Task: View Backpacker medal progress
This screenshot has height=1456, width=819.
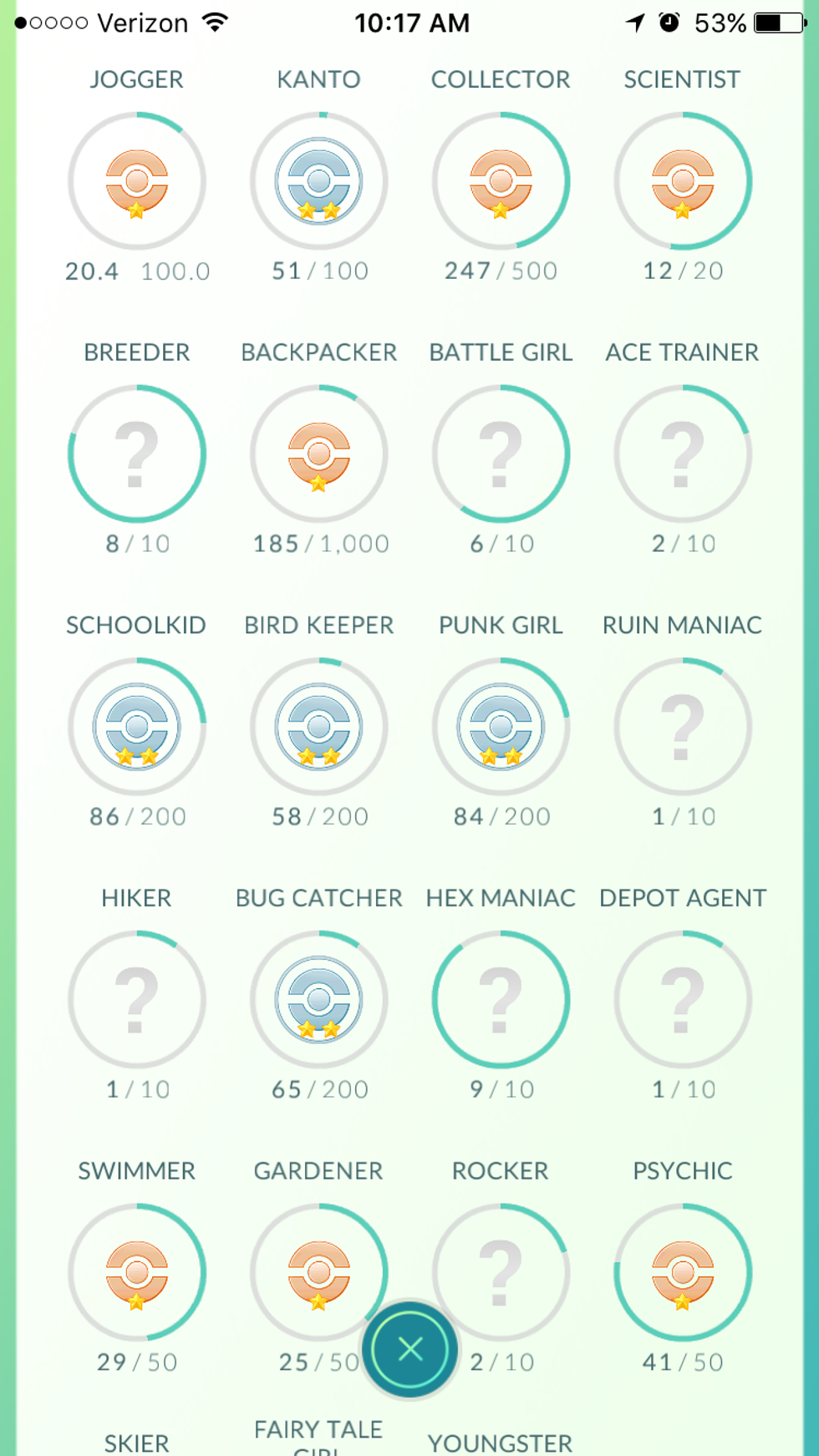Action: click(x=318, y=454)
